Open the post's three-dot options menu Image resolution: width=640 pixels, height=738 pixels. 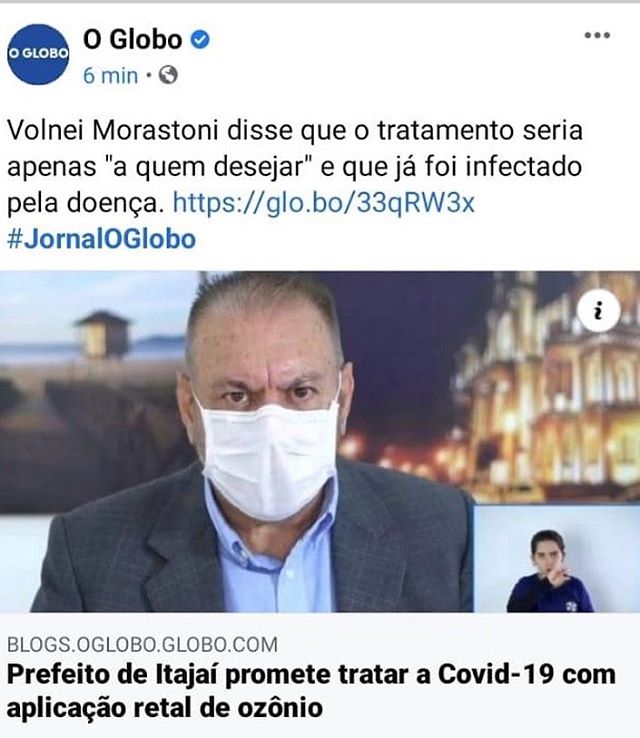pyautogui.click(x=597, y=35)
